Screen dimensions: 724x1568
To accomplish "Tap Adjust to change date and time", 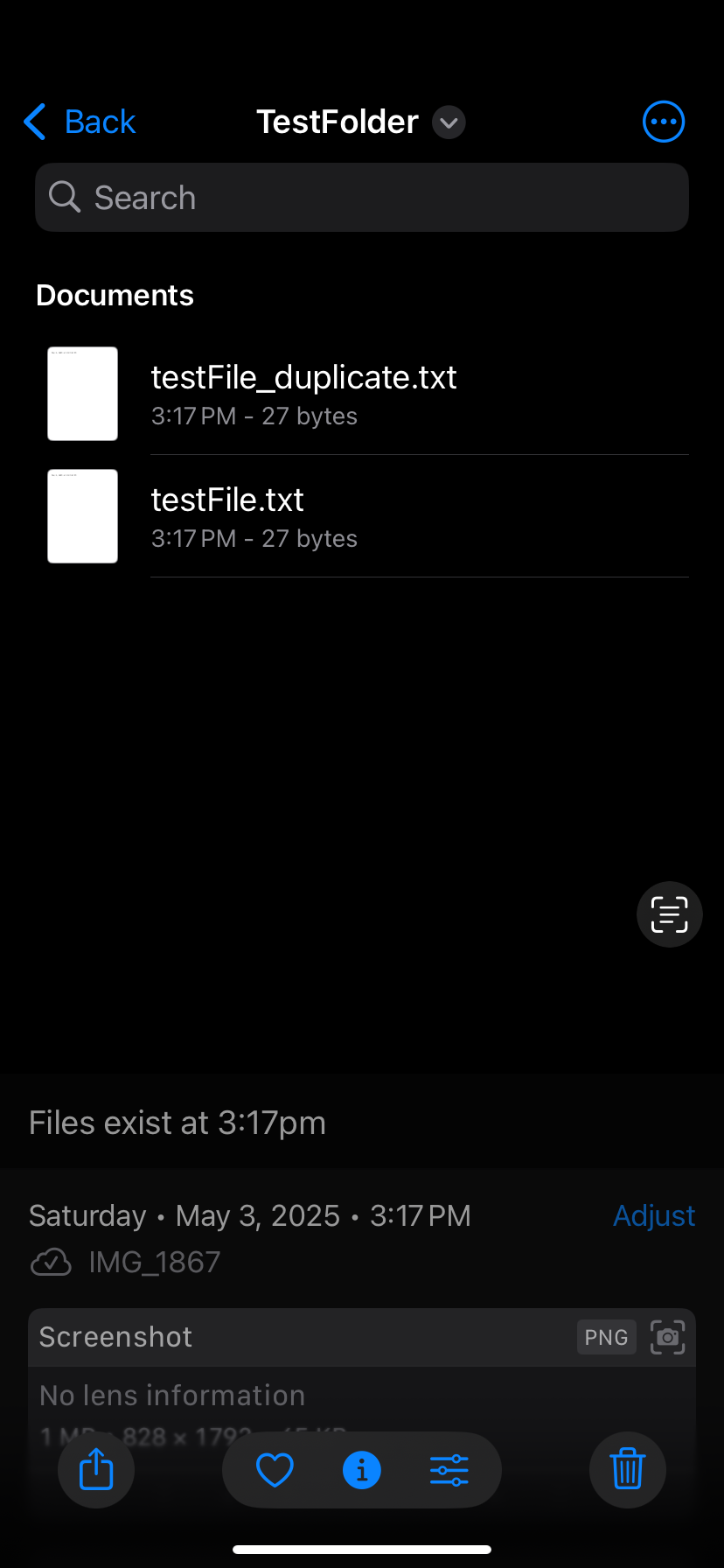I will point(654,1215).
